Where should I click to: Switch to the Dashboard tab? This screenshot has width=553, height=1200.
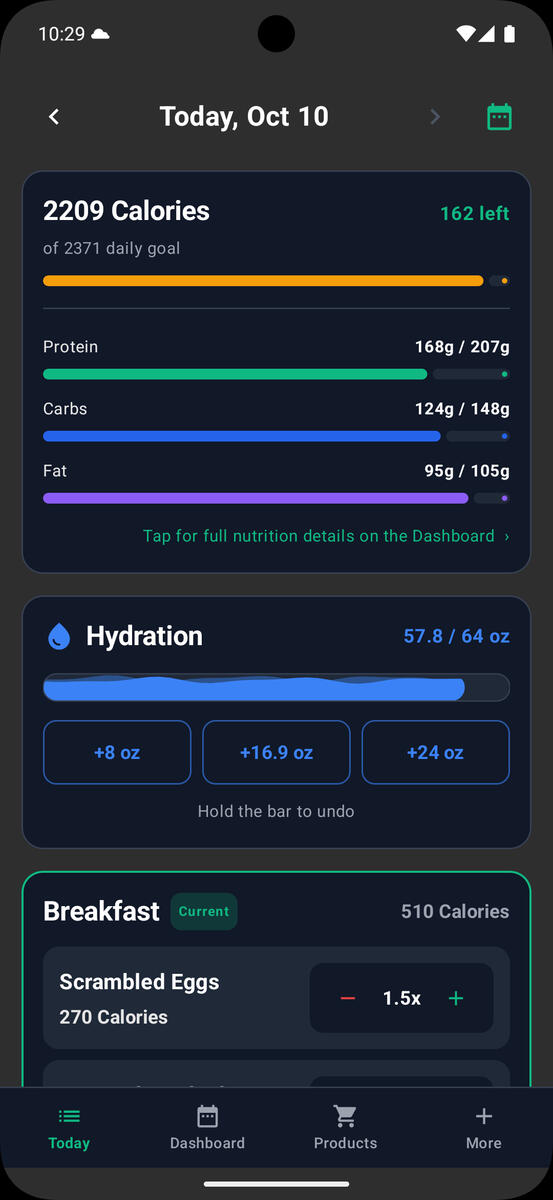pyautogui.click(x=207, y=1128)
